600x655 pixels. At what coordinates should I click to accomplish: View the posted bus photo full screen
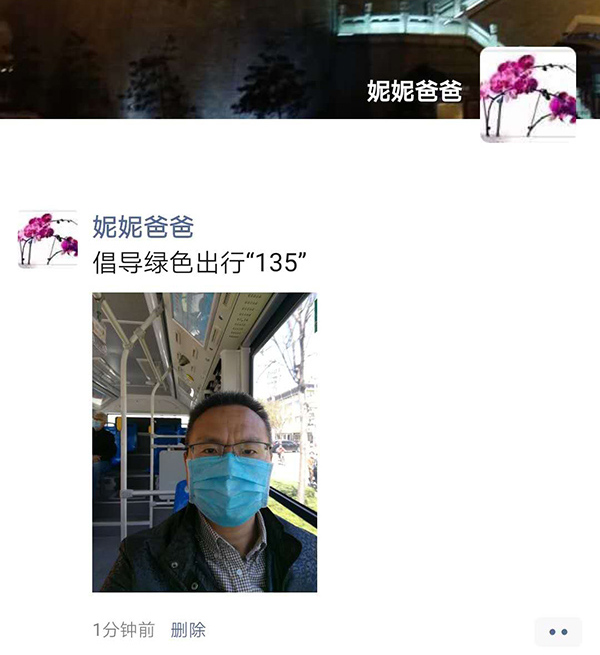pos(204,442)
